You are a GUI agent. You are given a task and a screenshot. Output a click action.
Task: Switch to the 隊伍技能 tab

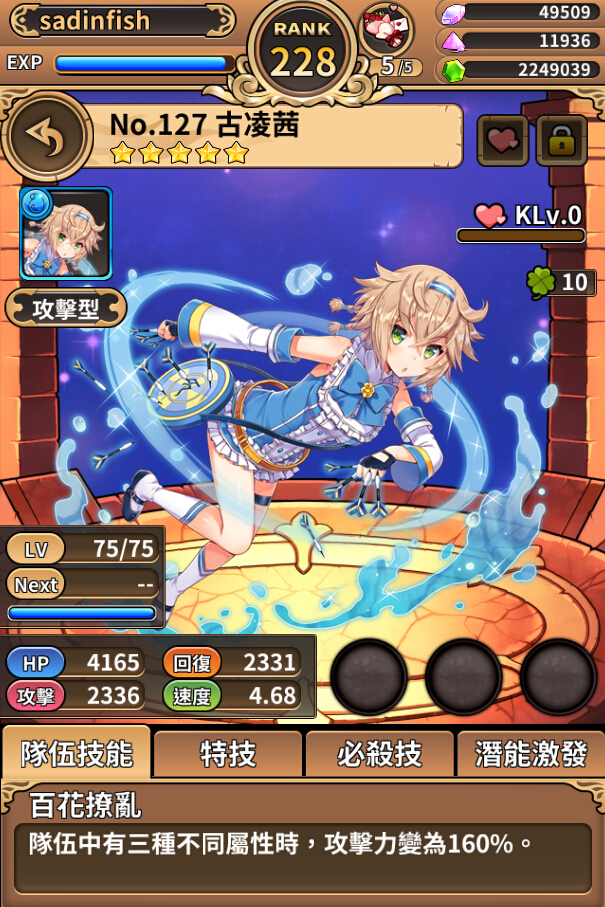(76, 753)
